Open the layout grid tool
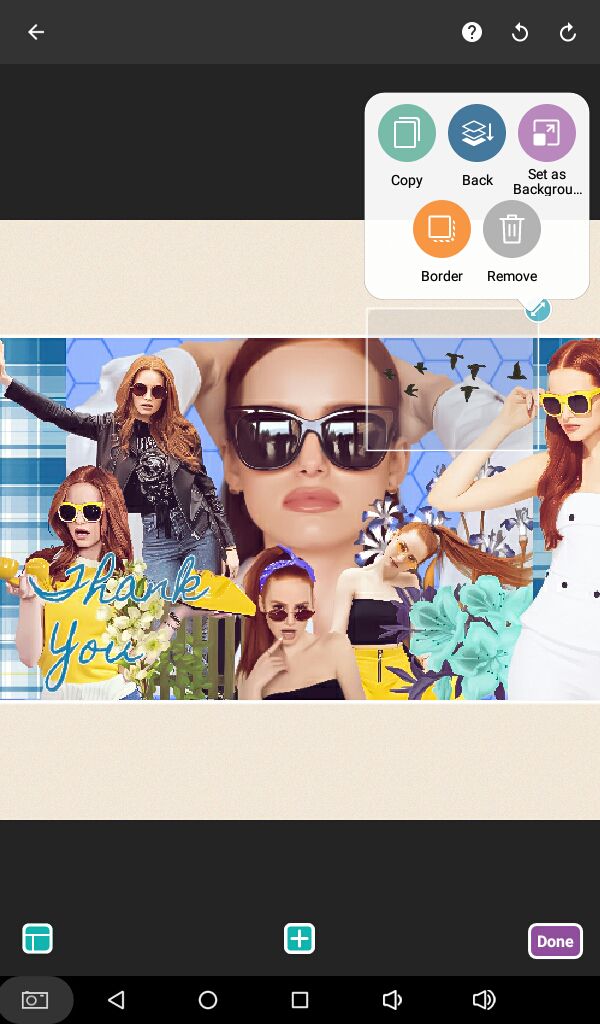 [x=38, y=939]
